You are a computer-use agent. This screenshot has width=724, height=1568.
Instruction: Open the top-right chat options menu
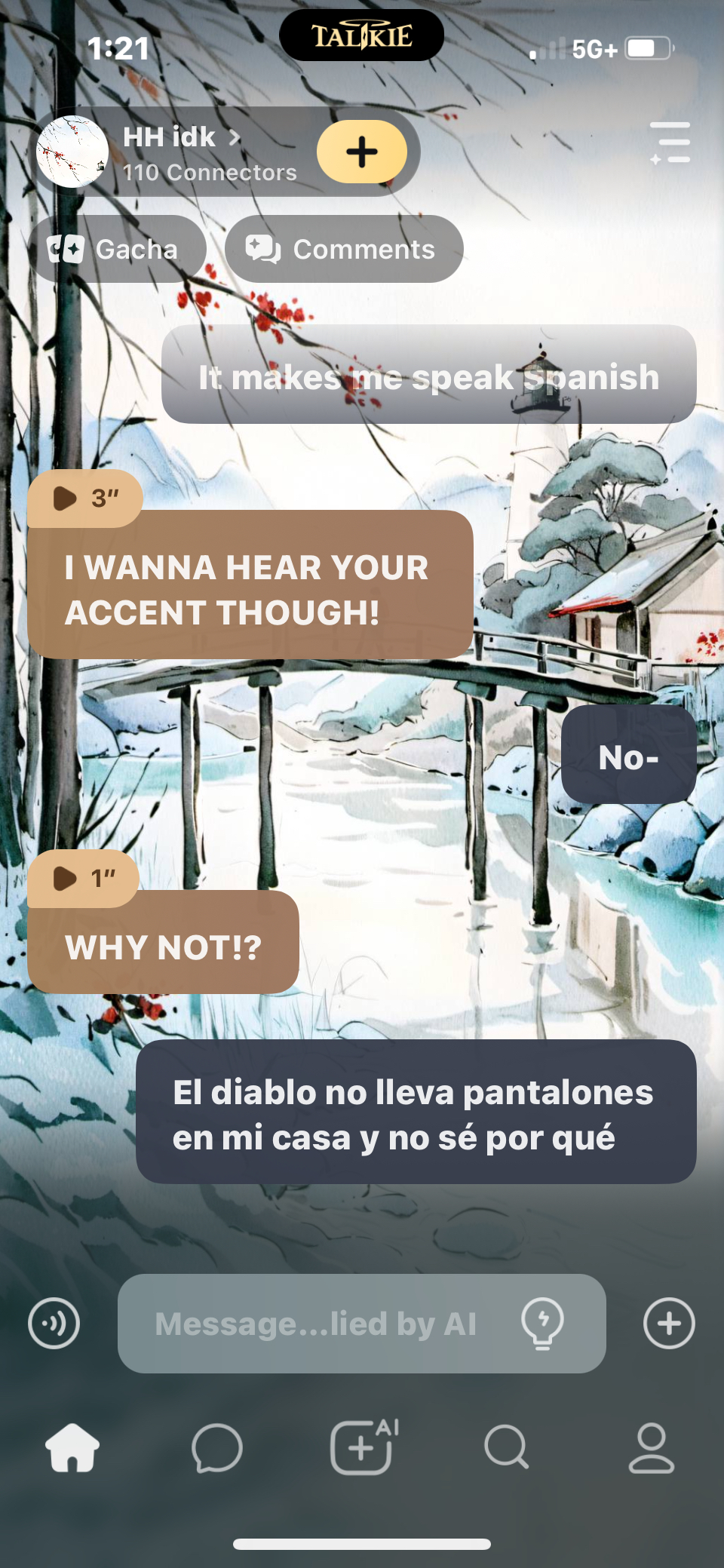click(x=670, y=143)
